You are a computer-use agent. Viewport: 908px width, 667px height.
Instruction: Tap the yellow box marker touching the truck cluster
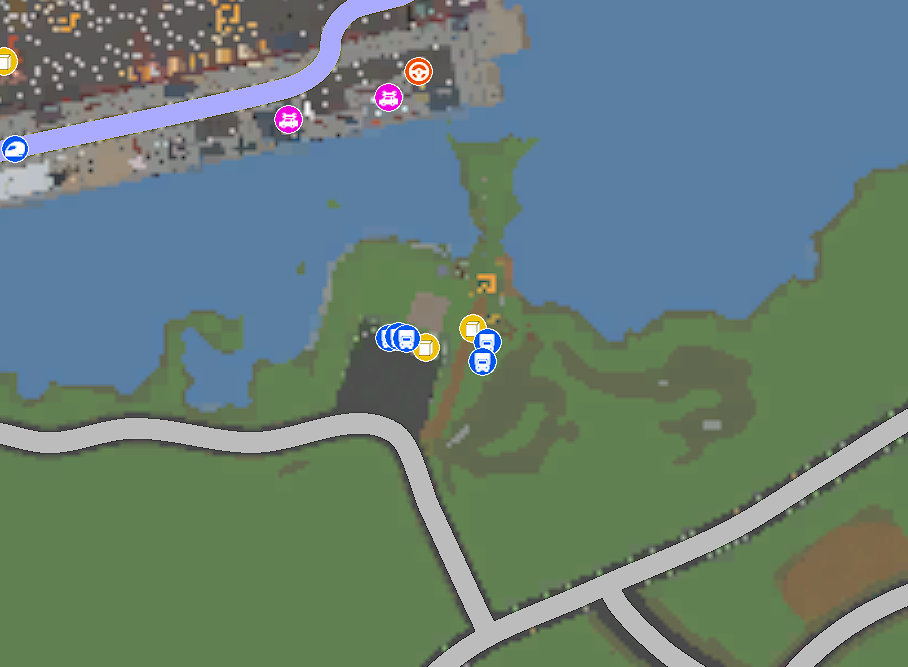click(x=427, y=347)
